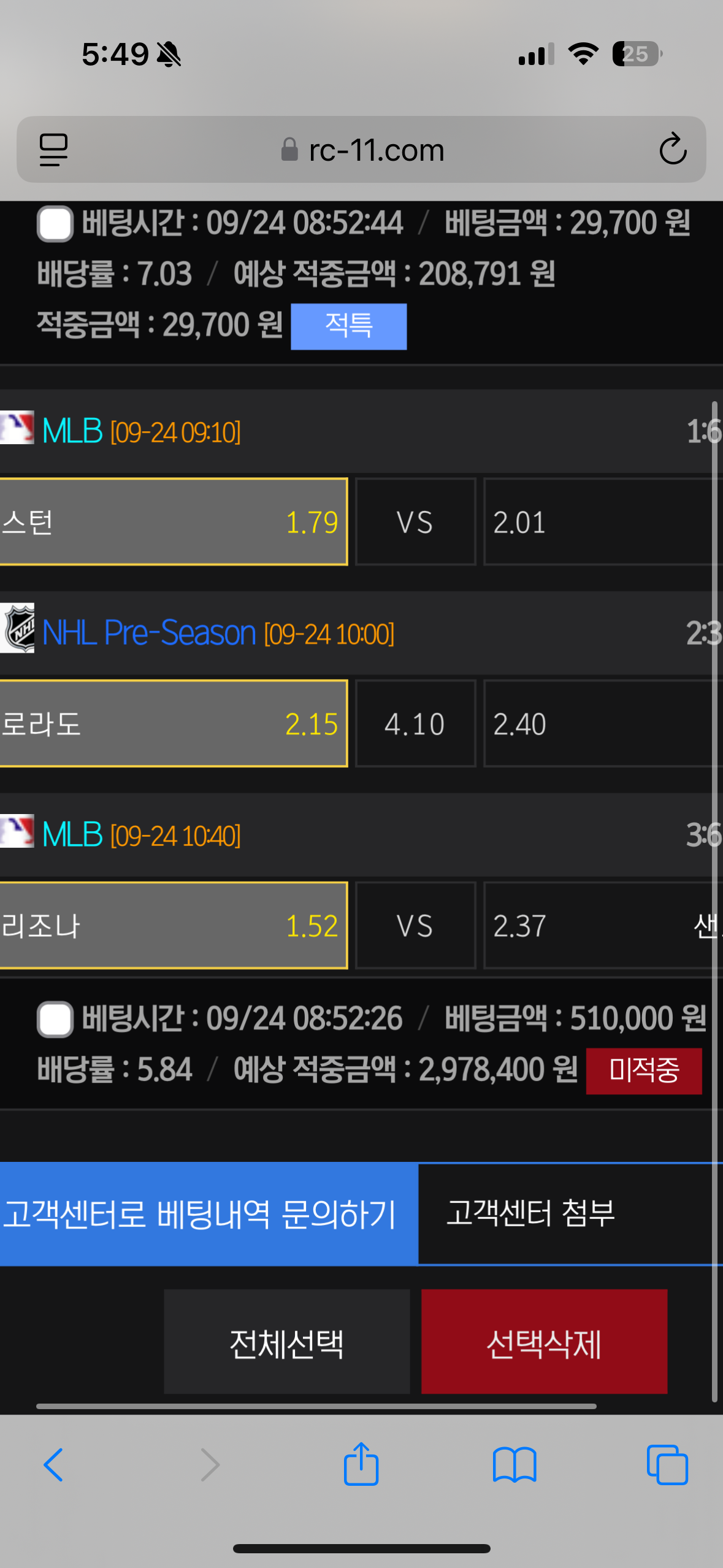Go back to the previous page
The height and width of the screenshot is (1568, 723).
(x=53, y=1464)
